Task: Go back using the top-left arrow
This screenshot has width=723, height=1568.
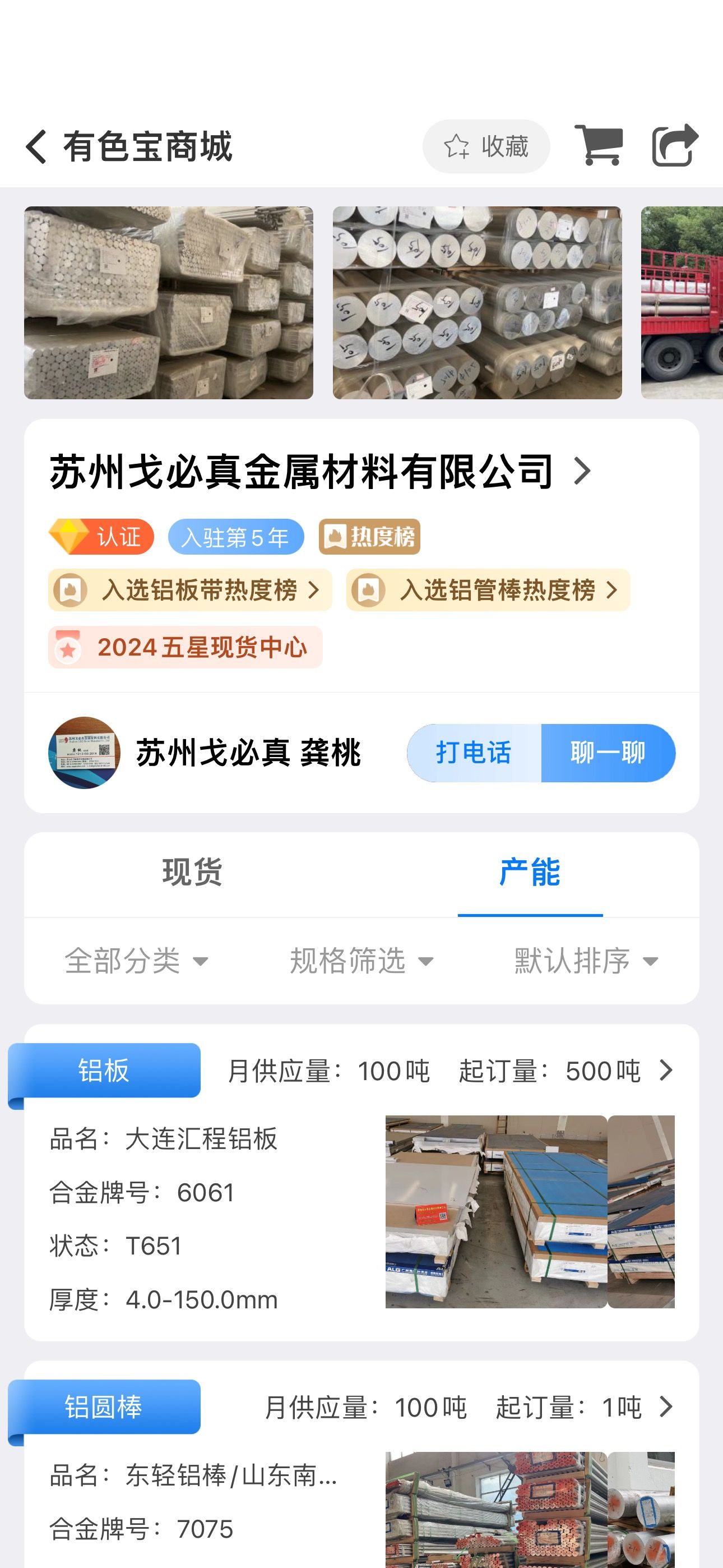Action: [36, 147]
